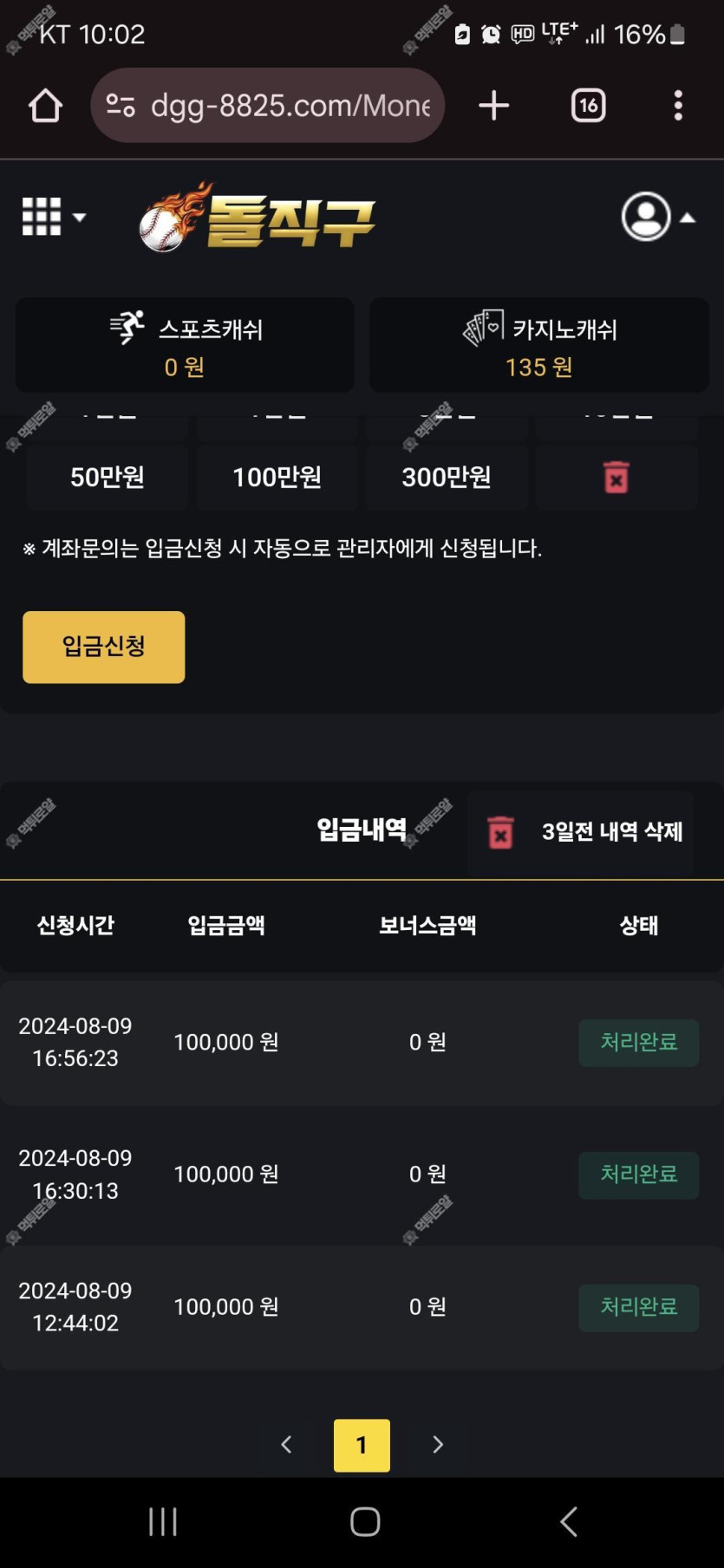The width and height of the screenshot is (724, 1568).
Task: Open the system recent apps view
Action: click(163, 1521)
